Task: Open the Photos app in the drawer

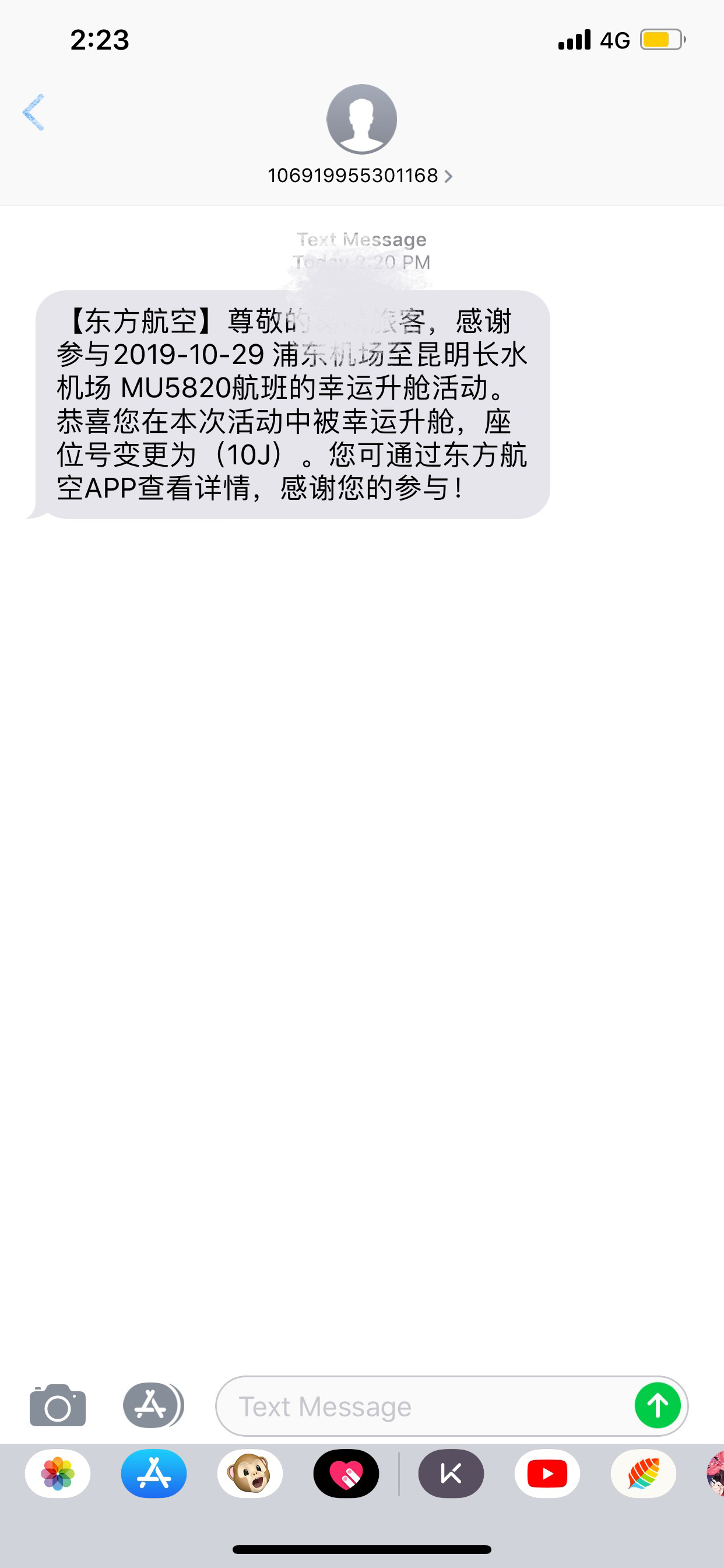Action: 58,1473
